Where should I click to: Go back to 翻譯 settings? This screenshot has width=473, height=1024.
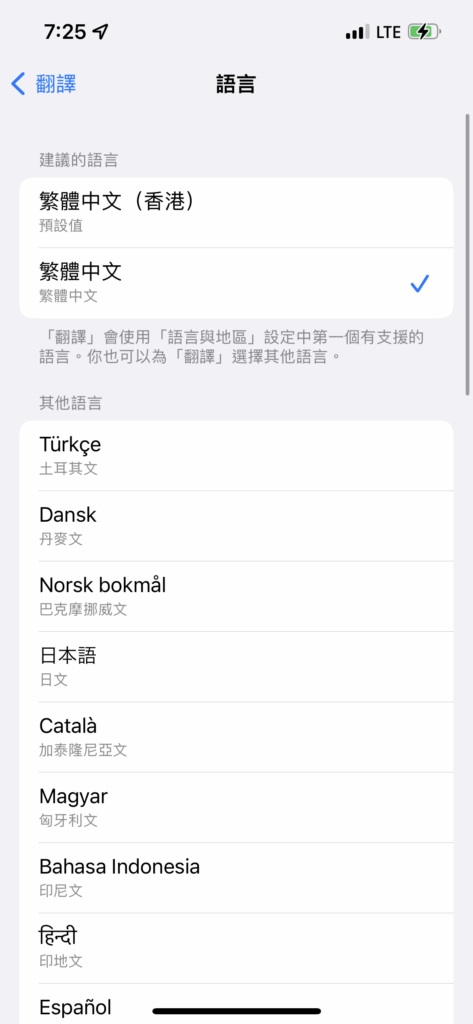(x=44, y=84)
